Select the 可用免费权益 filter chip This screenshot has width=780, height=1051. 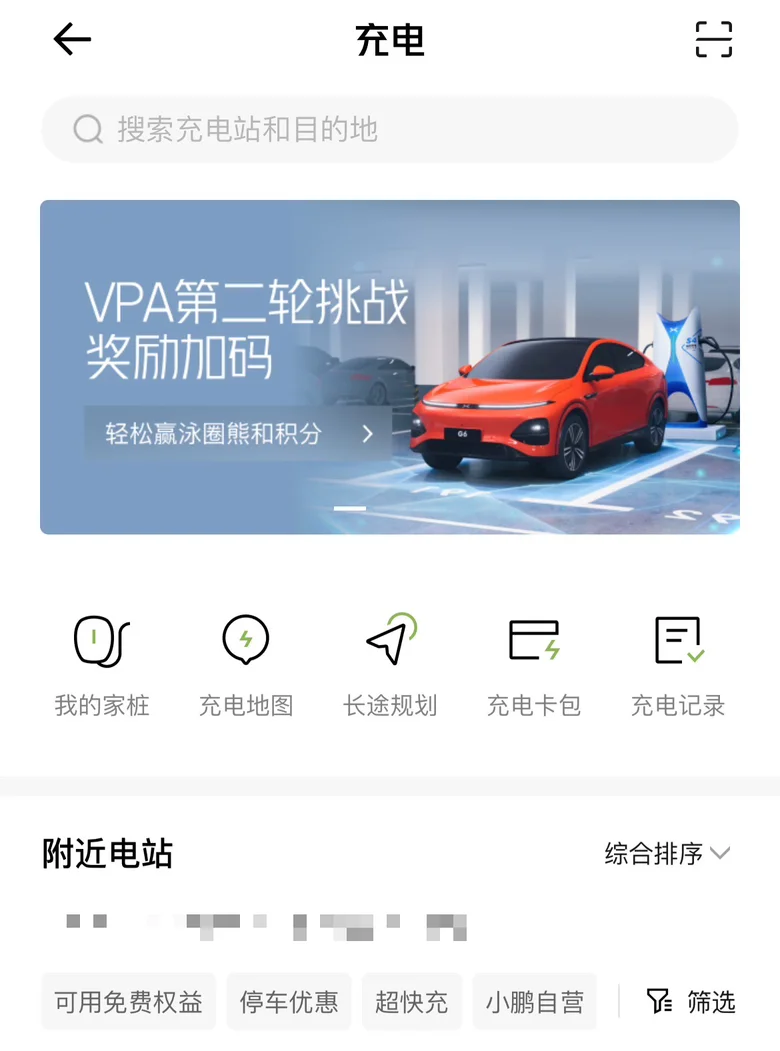[x=129, y=1002]
